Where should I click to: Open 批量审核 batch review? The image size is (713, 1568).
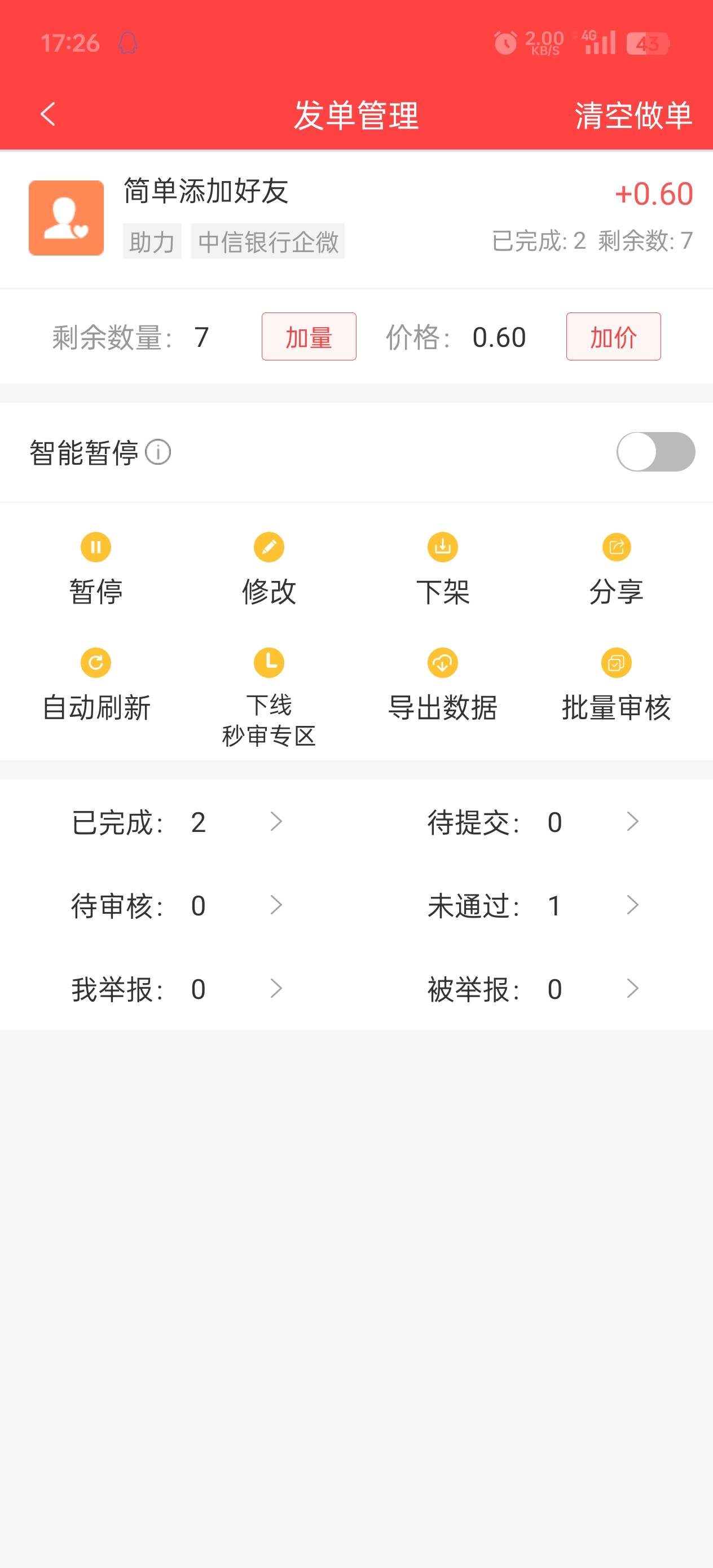616,686
